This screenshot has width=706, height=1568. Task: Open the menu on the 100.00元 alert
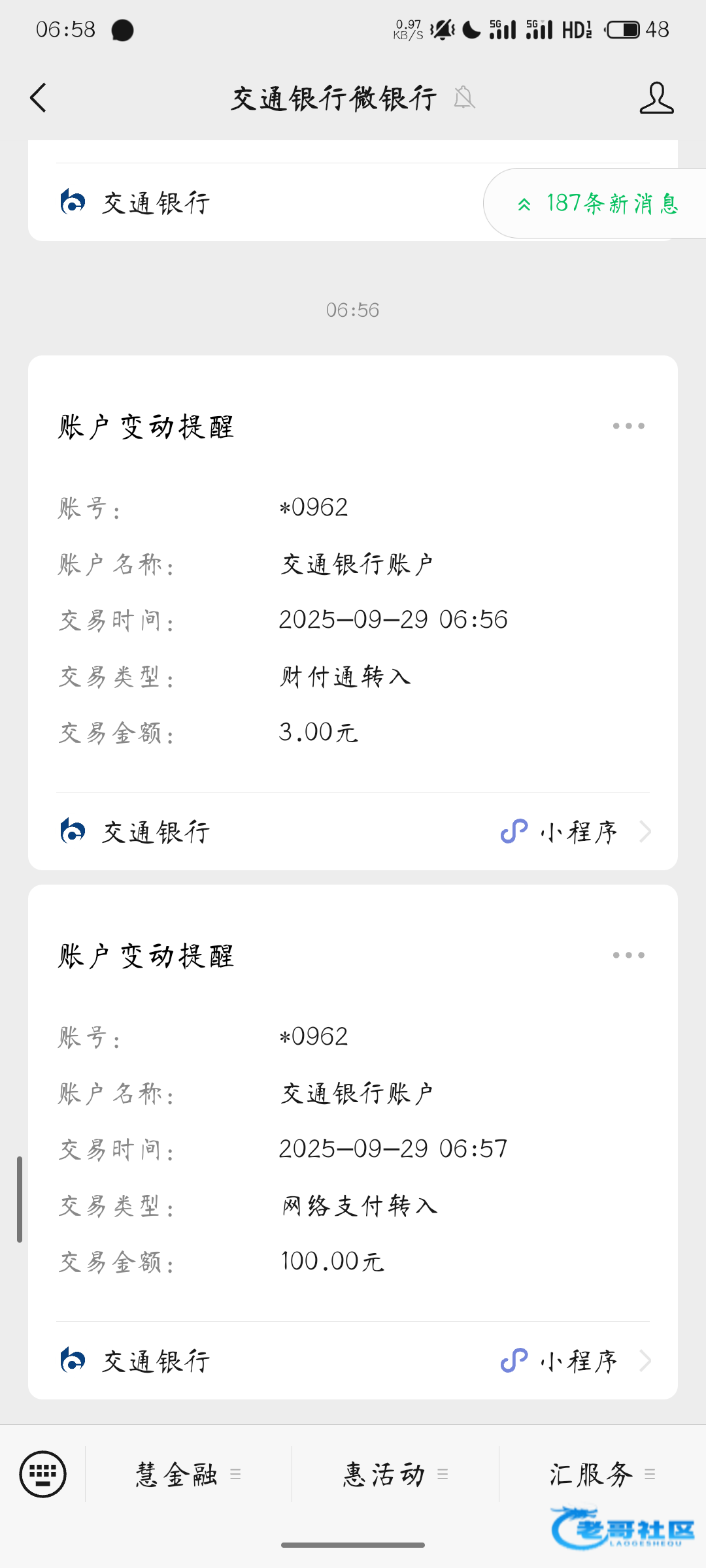click(x=628, y=955)
